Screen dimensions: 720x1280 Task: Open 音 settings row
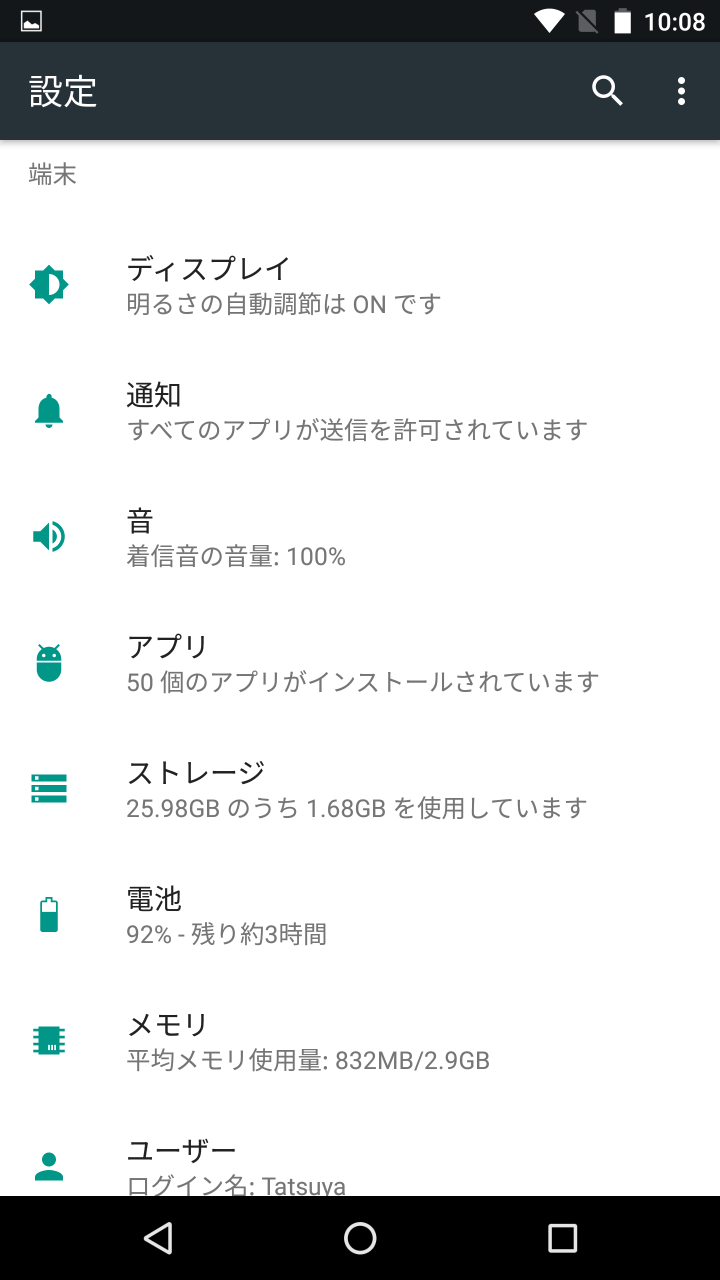tap(360, 537)
